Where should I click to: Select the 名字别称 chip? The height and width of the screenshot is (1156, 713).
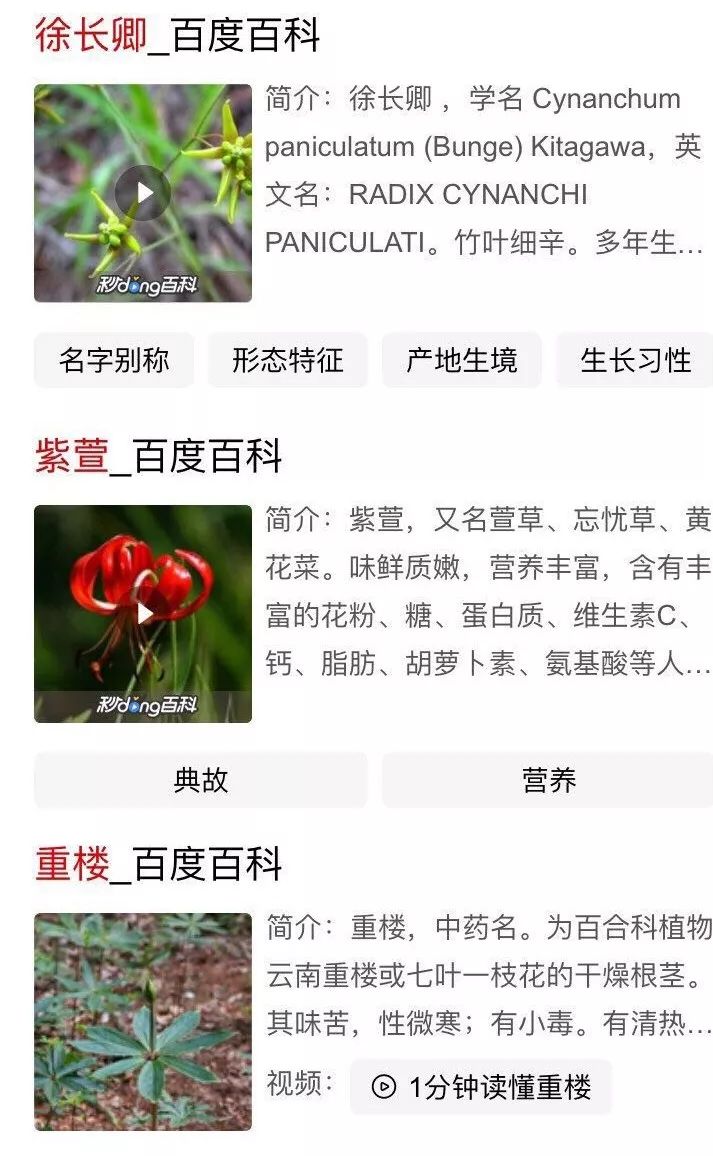click(x=114, y=361)
